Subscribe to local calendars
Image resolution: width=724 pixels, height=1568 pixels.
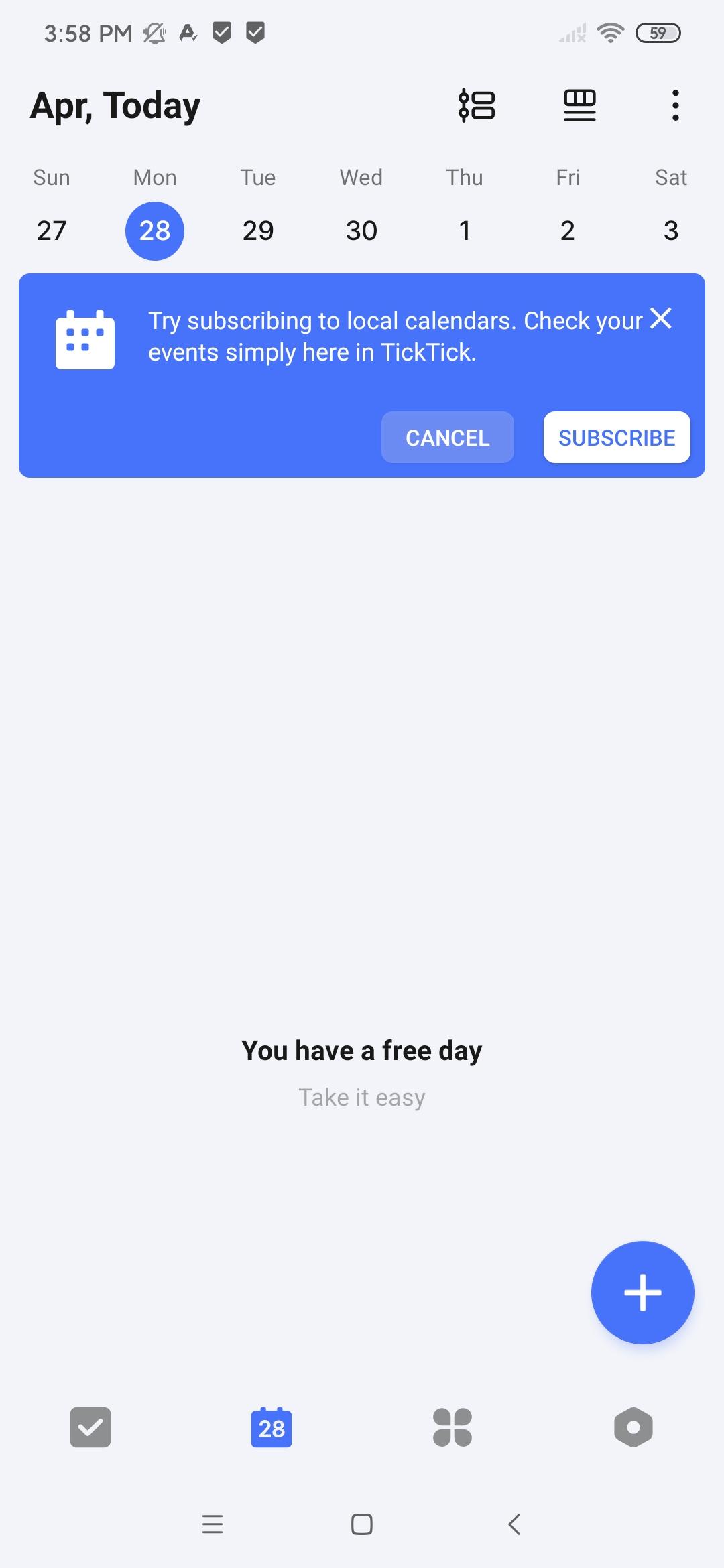[617, 438]
